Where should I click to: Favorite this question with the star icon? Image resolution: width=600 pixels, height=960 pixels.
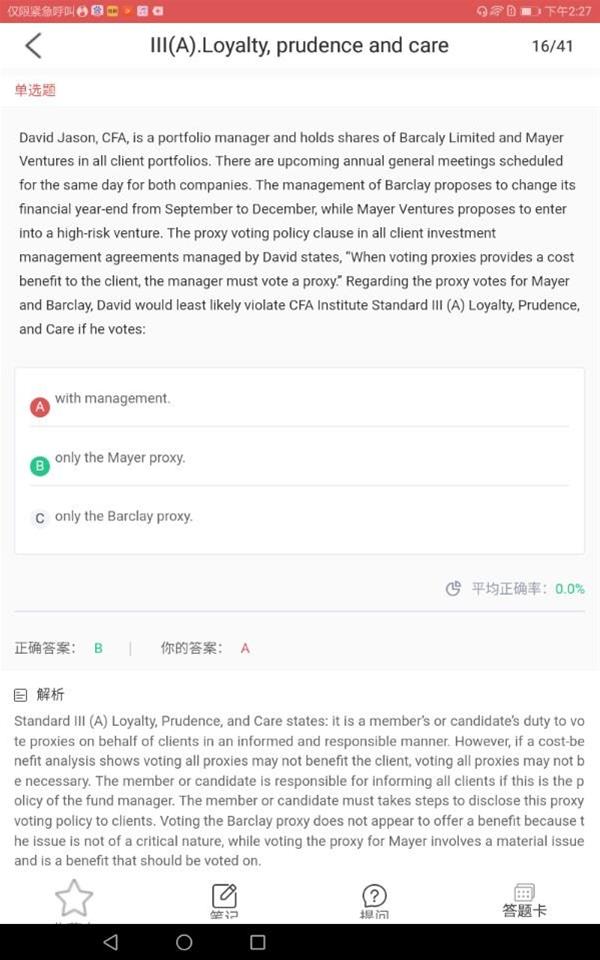(x=74, y=898)
